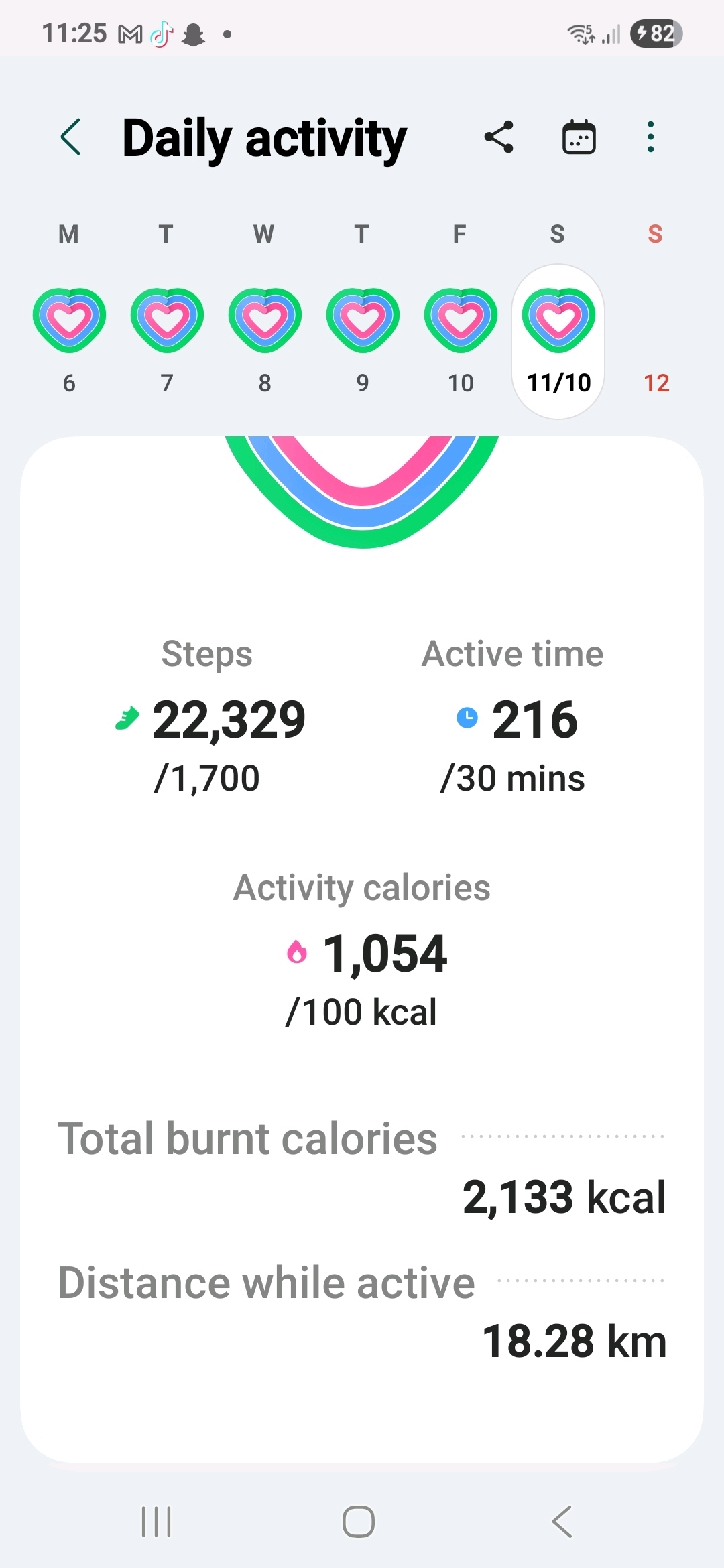Open recent apps from navigation bar
Viewport: 724px width, 1568px height.
pos(156,1521)
